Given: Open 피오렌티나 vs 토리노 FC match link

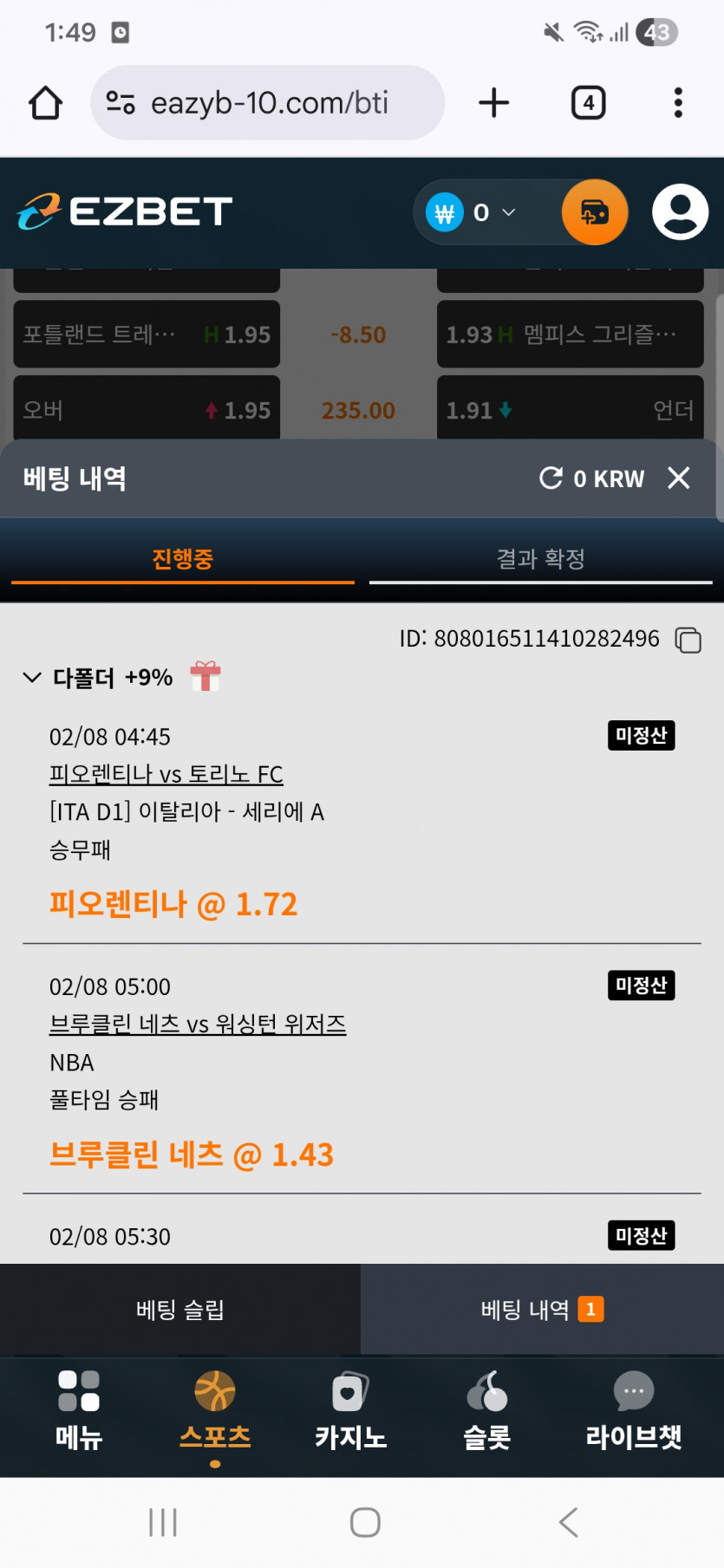Looking at the screenshot, I should click(x=166, y=774).
